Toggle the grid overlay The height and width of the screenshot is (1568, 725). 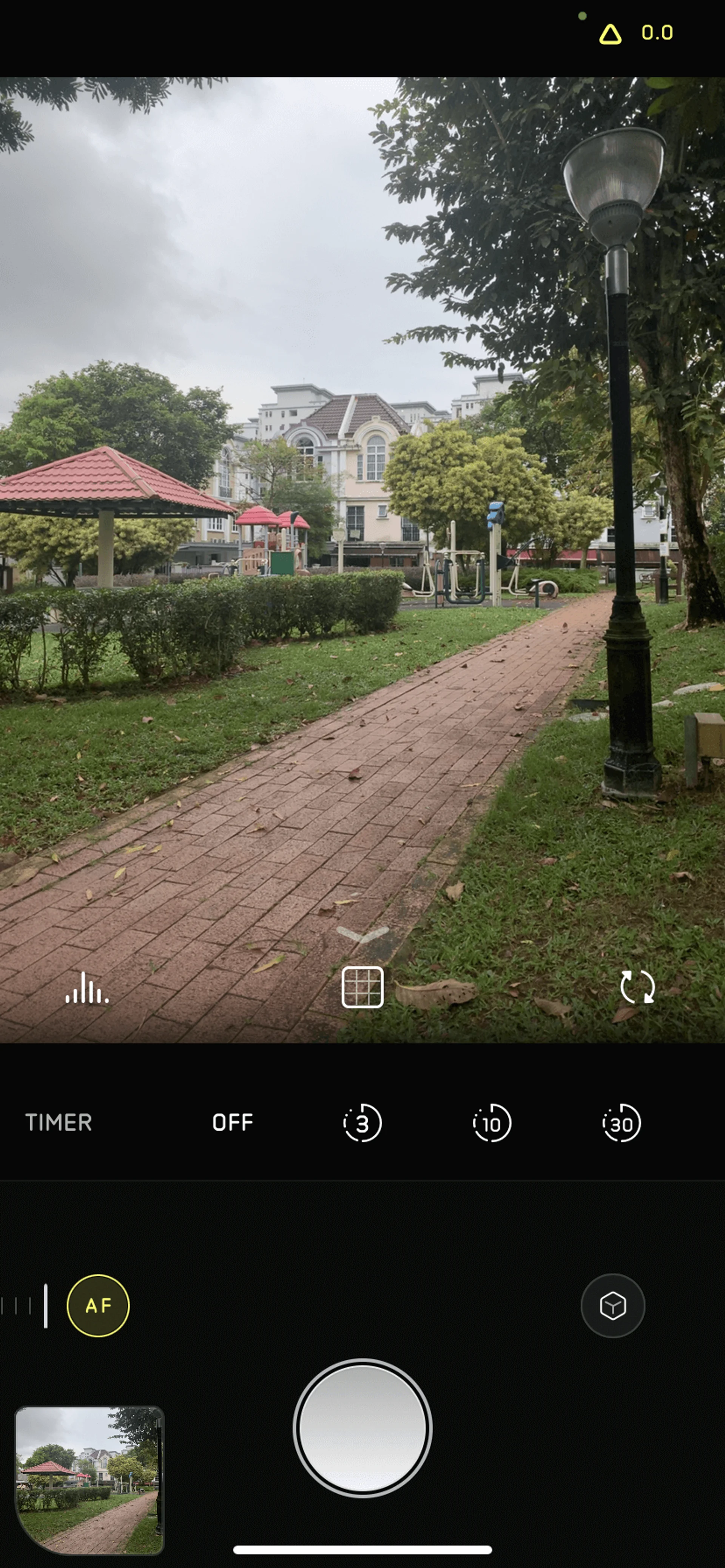(362, 987)
